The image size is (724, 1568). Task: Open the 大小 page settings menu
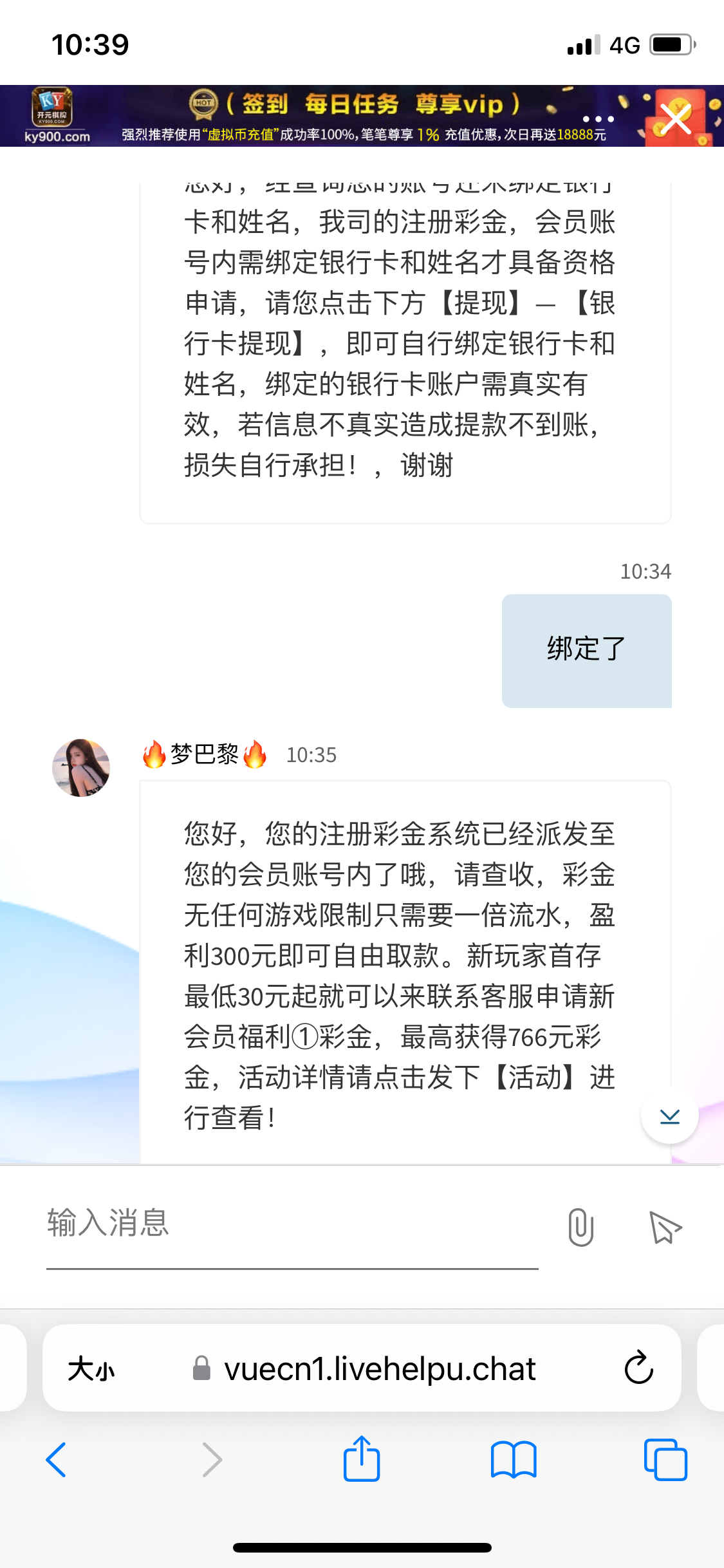[91, 1368]
